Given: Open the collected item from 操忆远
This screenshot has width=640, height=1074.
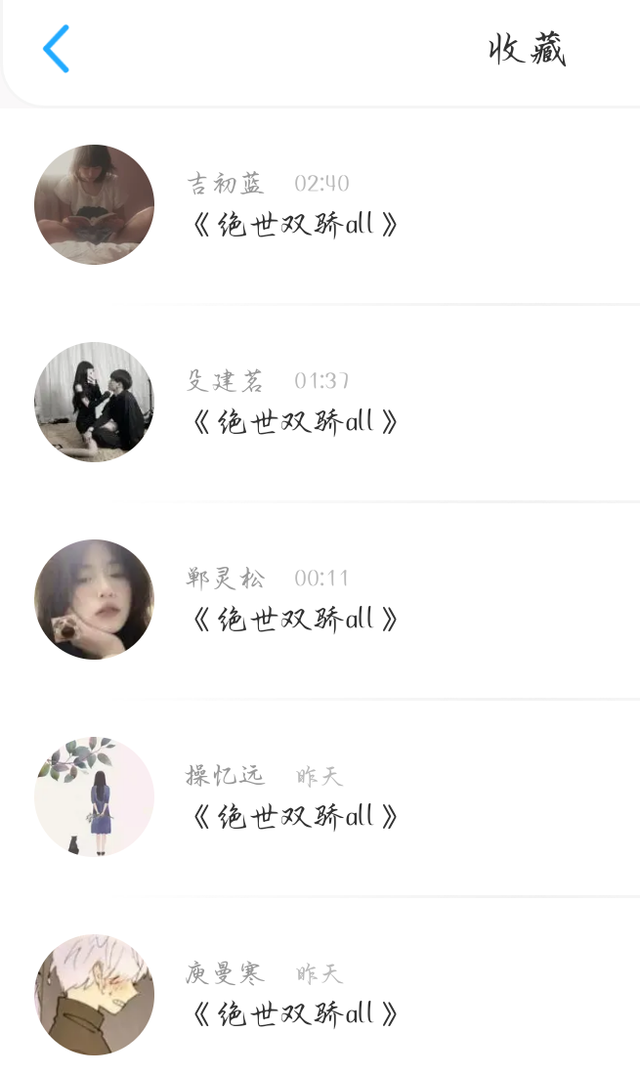Looking at the screenshot, I should coord(320,797).
